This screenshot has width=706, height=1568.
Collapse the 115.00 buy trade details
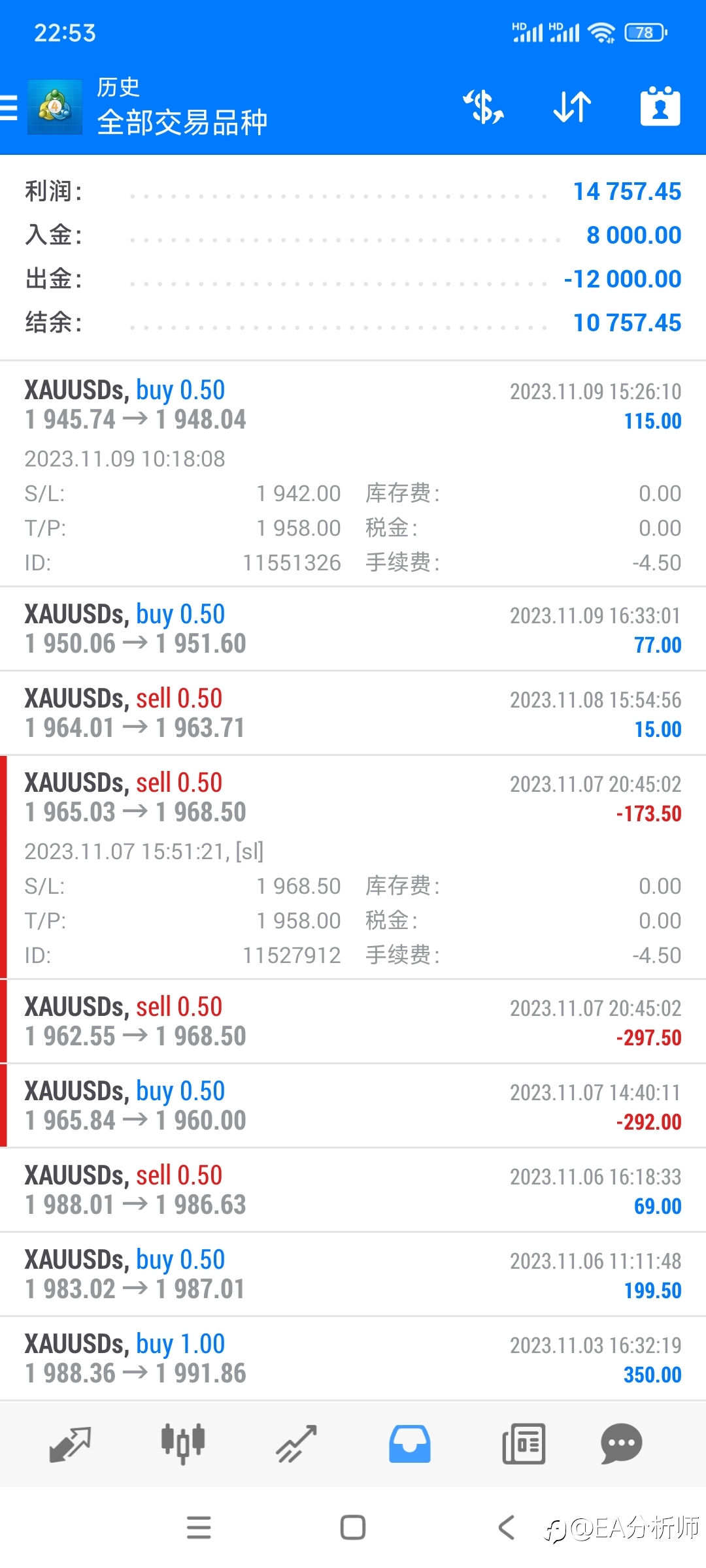[x=353, y=474]
